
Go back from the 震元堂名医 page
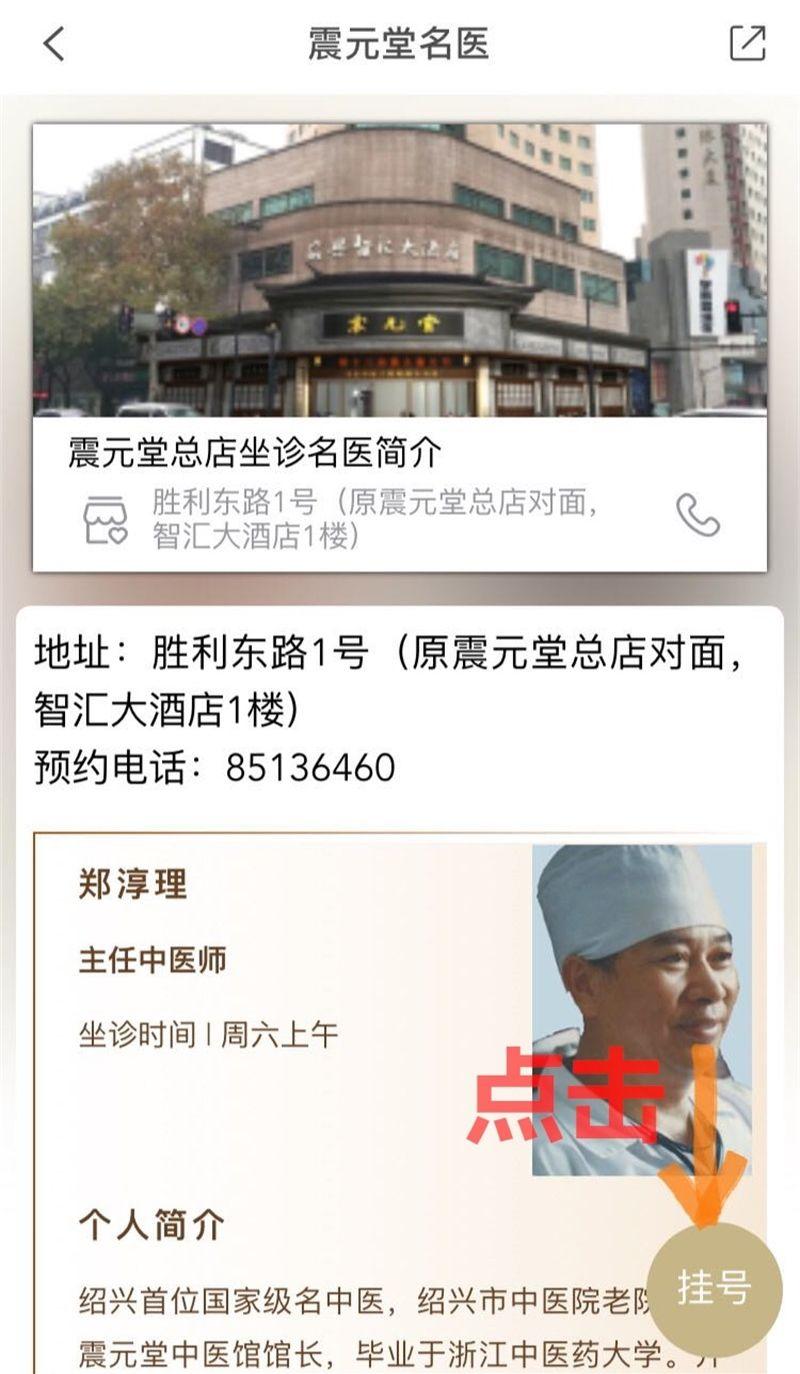click(x=54, y=44)
